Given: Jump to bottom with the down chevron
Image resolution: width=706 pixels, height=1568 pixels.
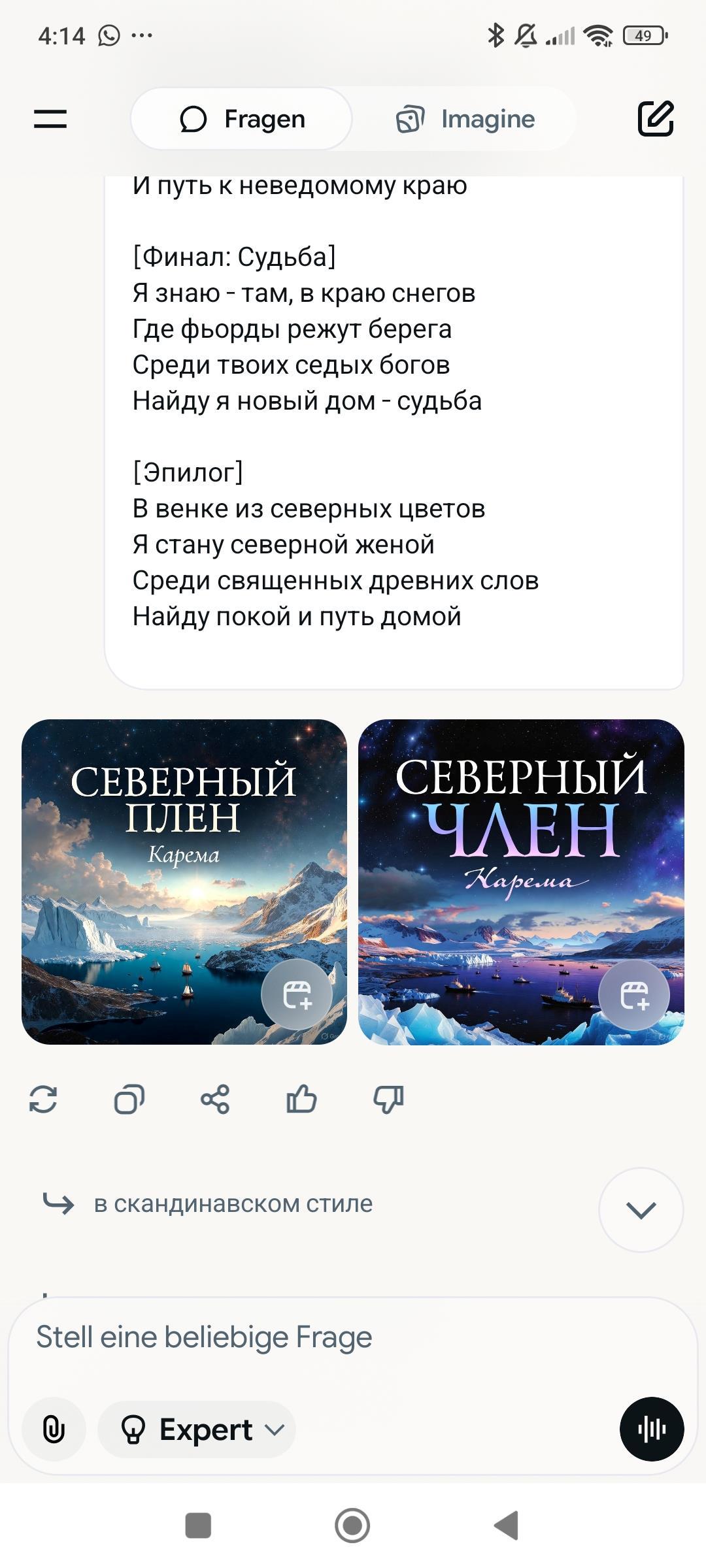Looking at the screenshot, I should [641, 1210].
